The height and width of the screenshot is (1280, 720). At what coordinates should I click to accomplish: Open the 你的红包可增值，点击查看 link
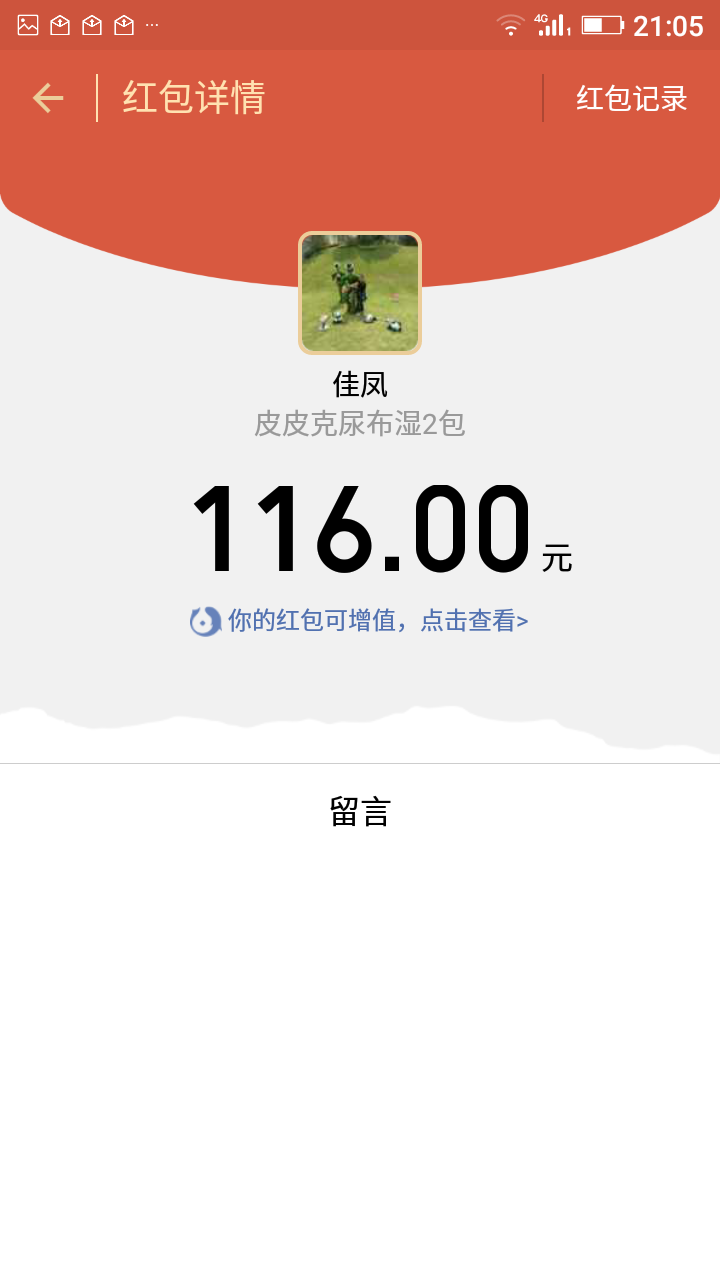click(360, 621)
